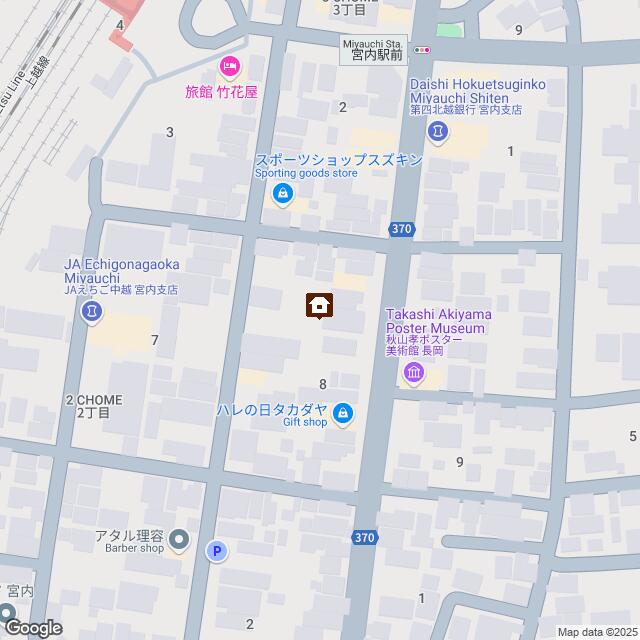Tap the pink hotel pin for 旅館 竹花屋
The image size is (640, 640).
tap(228, 68)
